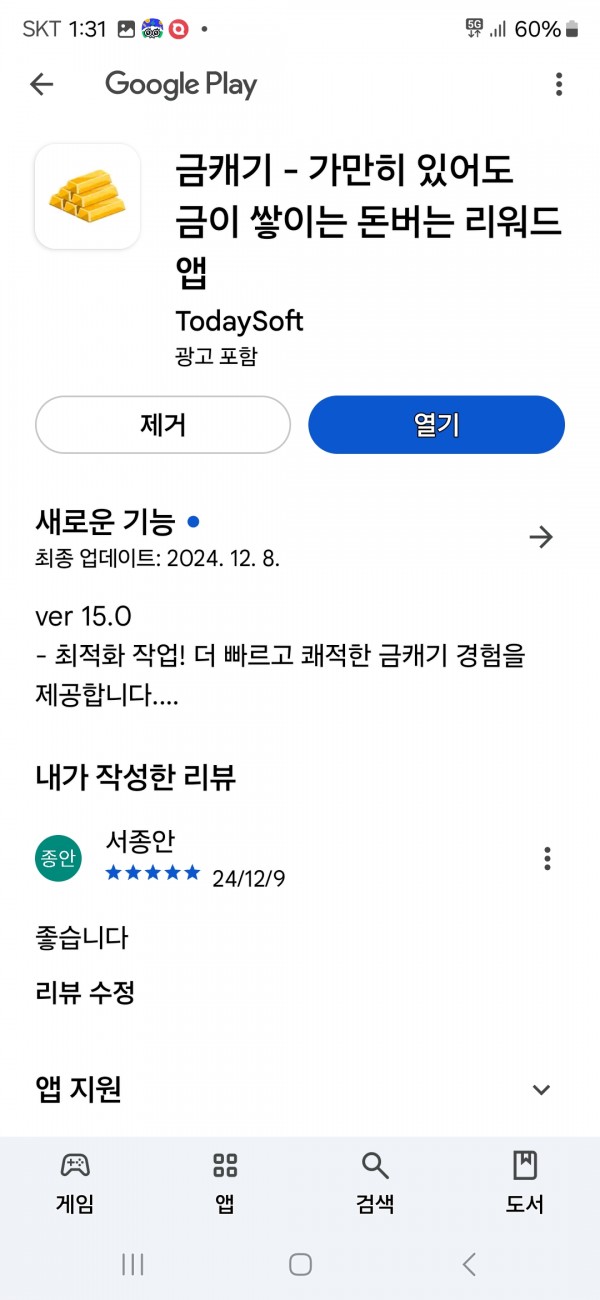Open the 검색 tab
The height and width of the screenshot is (1300, 600).
[375, 1182]
